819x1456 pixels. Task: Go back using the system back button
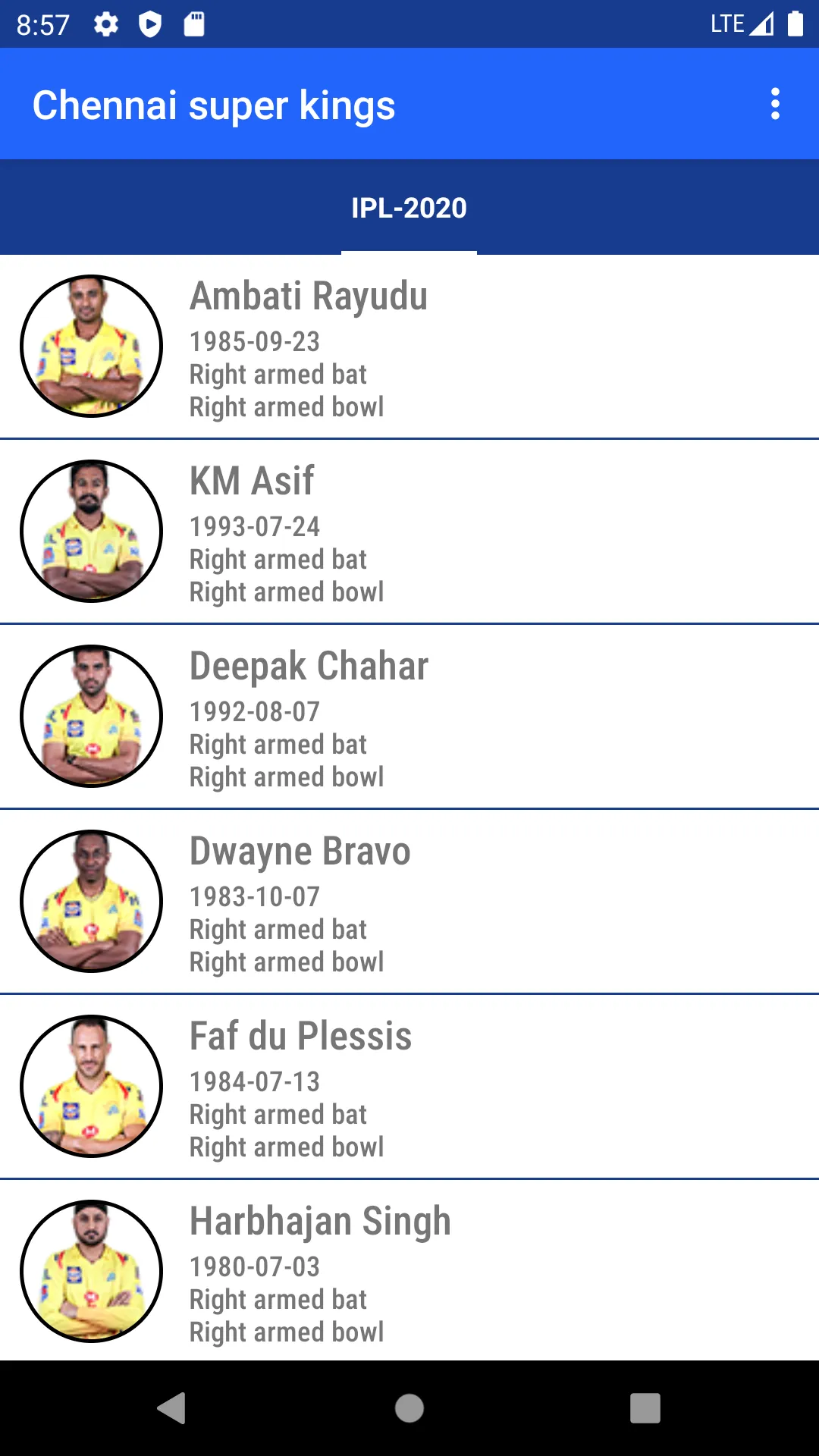(x=172, y=1408)
